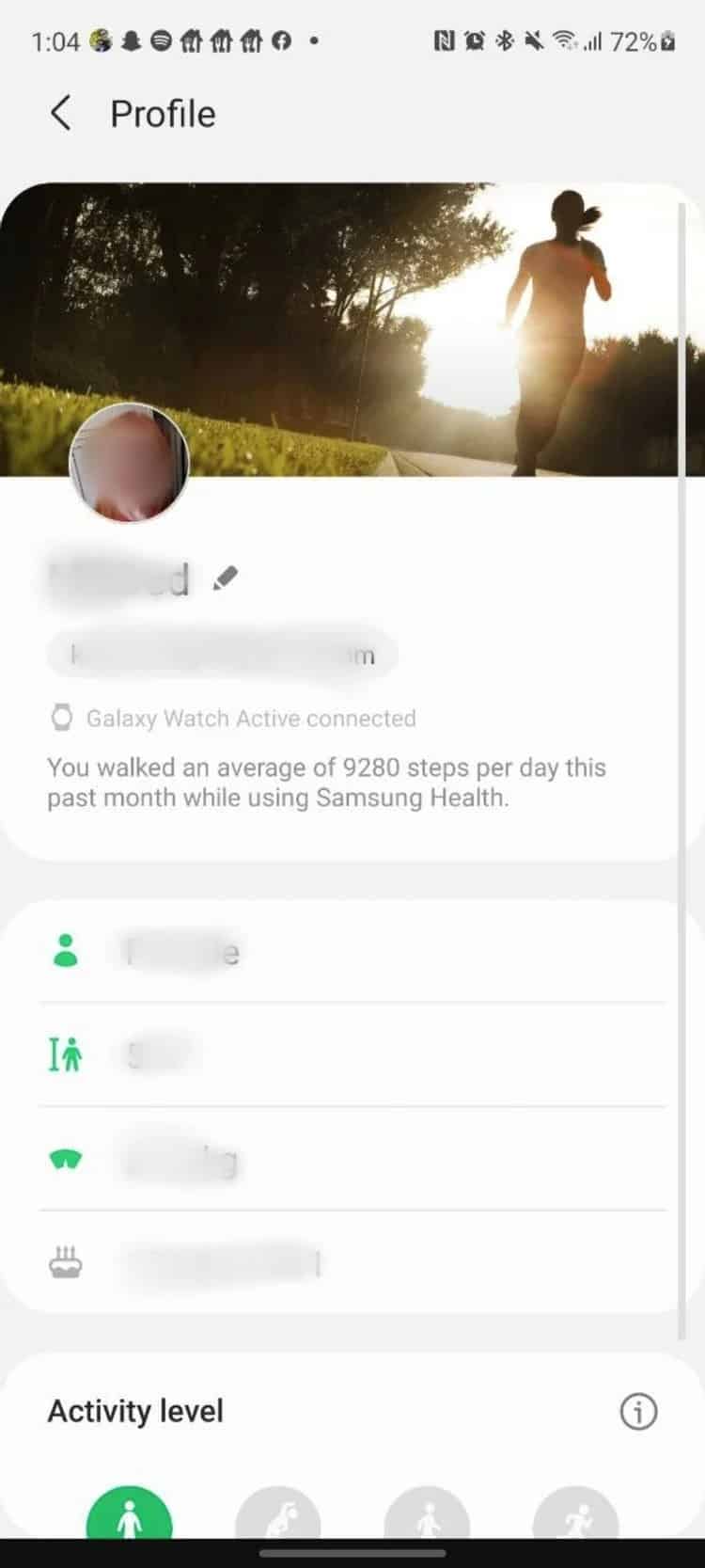705x1568 pixels.
Task: Go back from the Profile screen
Action: (61, 114)
